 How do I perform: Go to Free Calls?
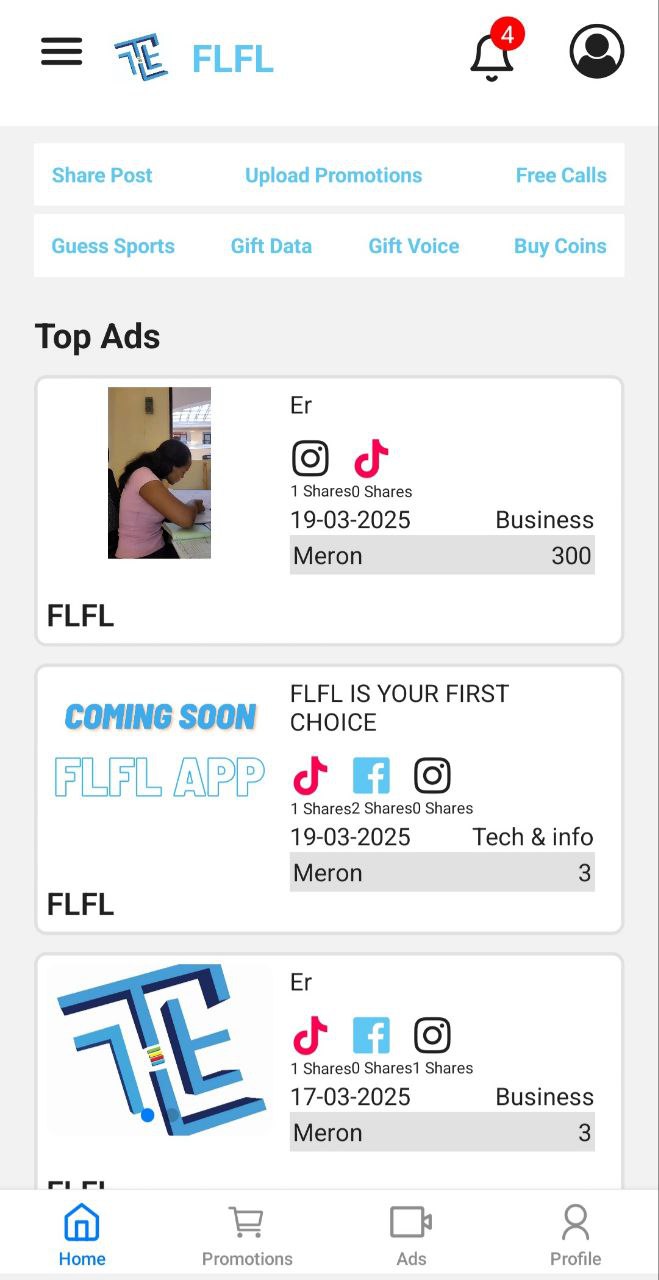pos(561,175)
